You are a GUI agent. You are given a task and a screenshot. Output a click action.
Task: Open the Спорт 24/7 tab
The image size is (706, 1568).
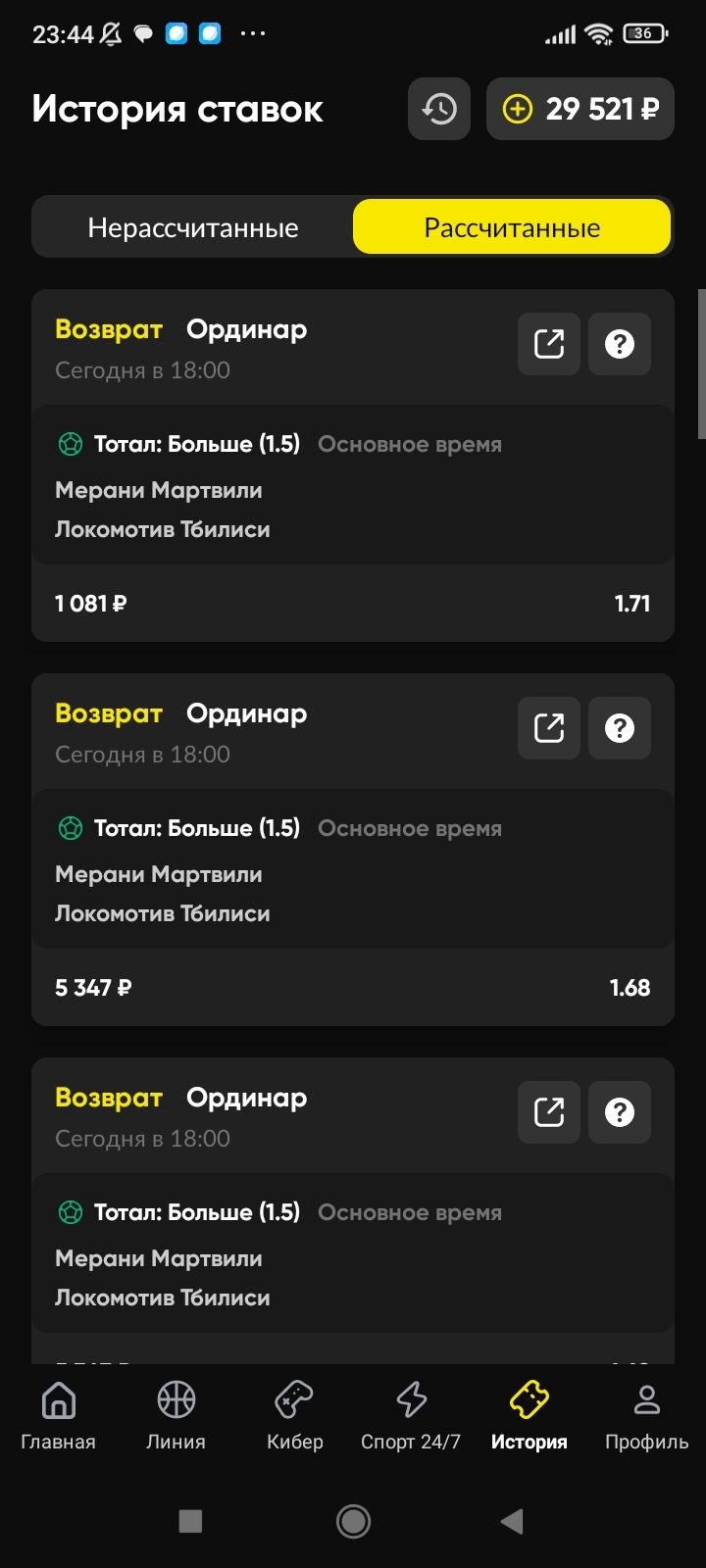coord(411,1416)
